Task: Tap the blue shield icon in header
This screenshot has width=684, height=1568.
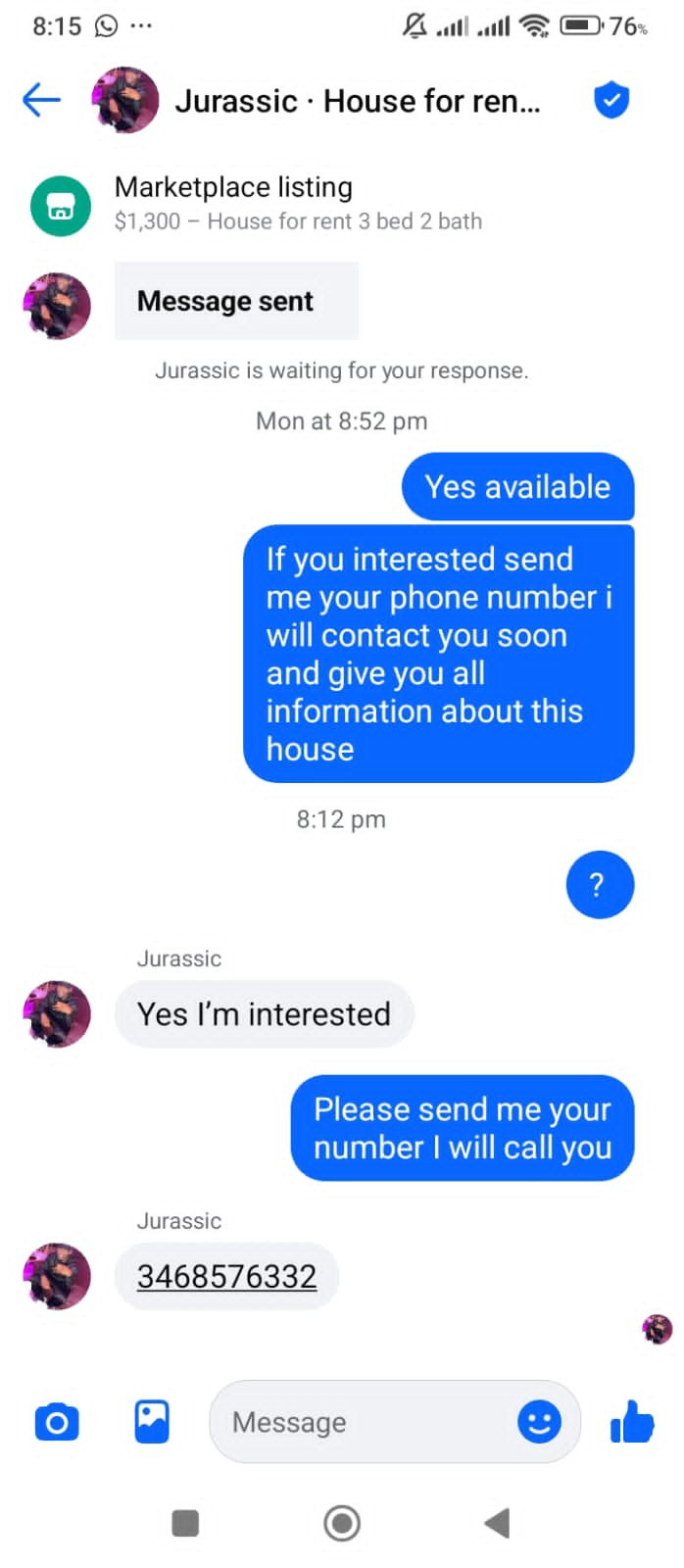Action: click(x=611, y=100)
